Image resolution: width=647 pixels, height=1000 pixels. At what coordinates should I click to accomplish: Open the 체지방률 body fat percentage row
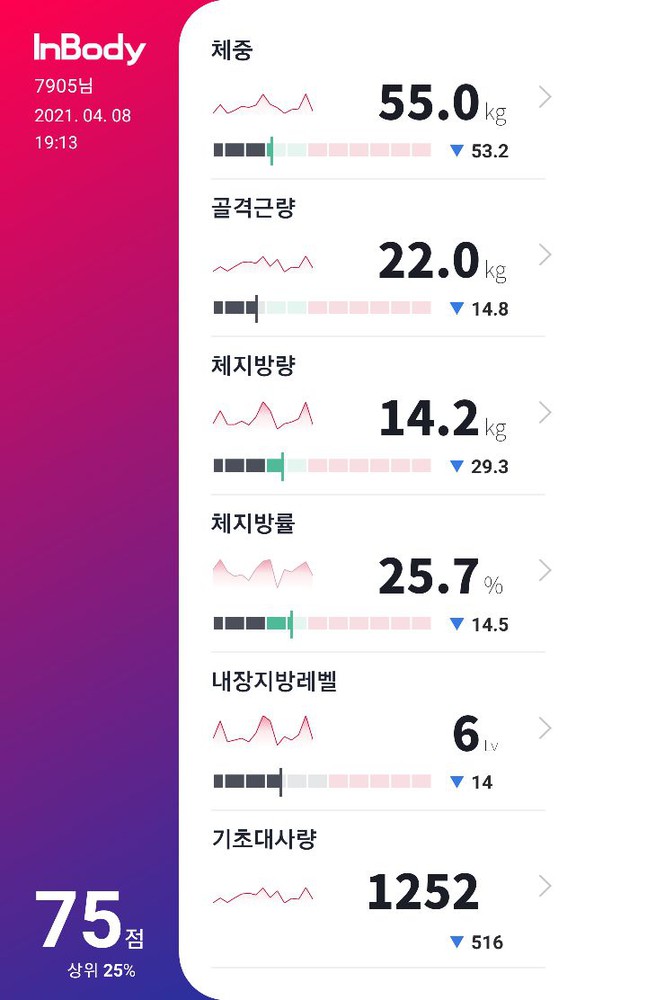(x=544, y=571)
